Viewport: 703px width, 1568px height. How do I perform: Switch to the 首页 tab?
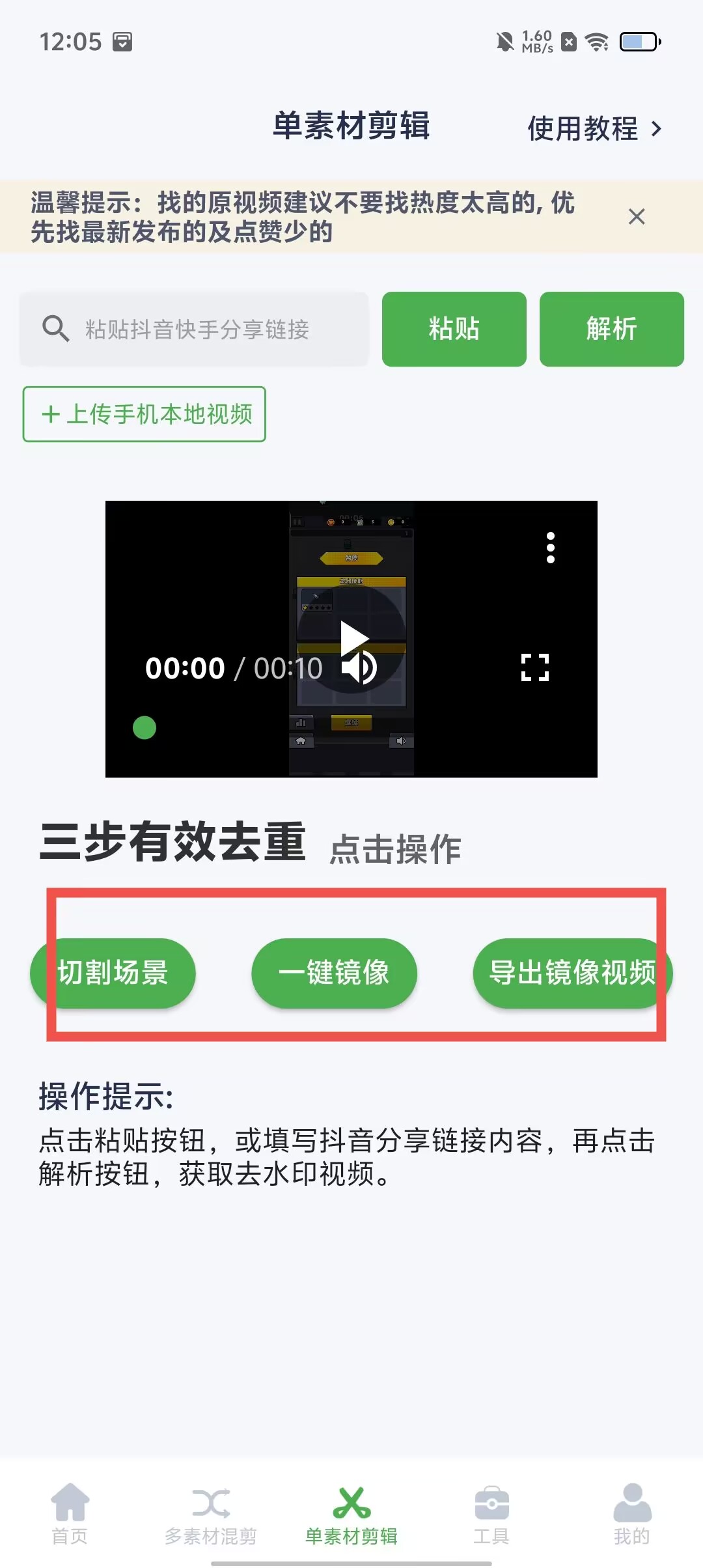(70, 1514)
